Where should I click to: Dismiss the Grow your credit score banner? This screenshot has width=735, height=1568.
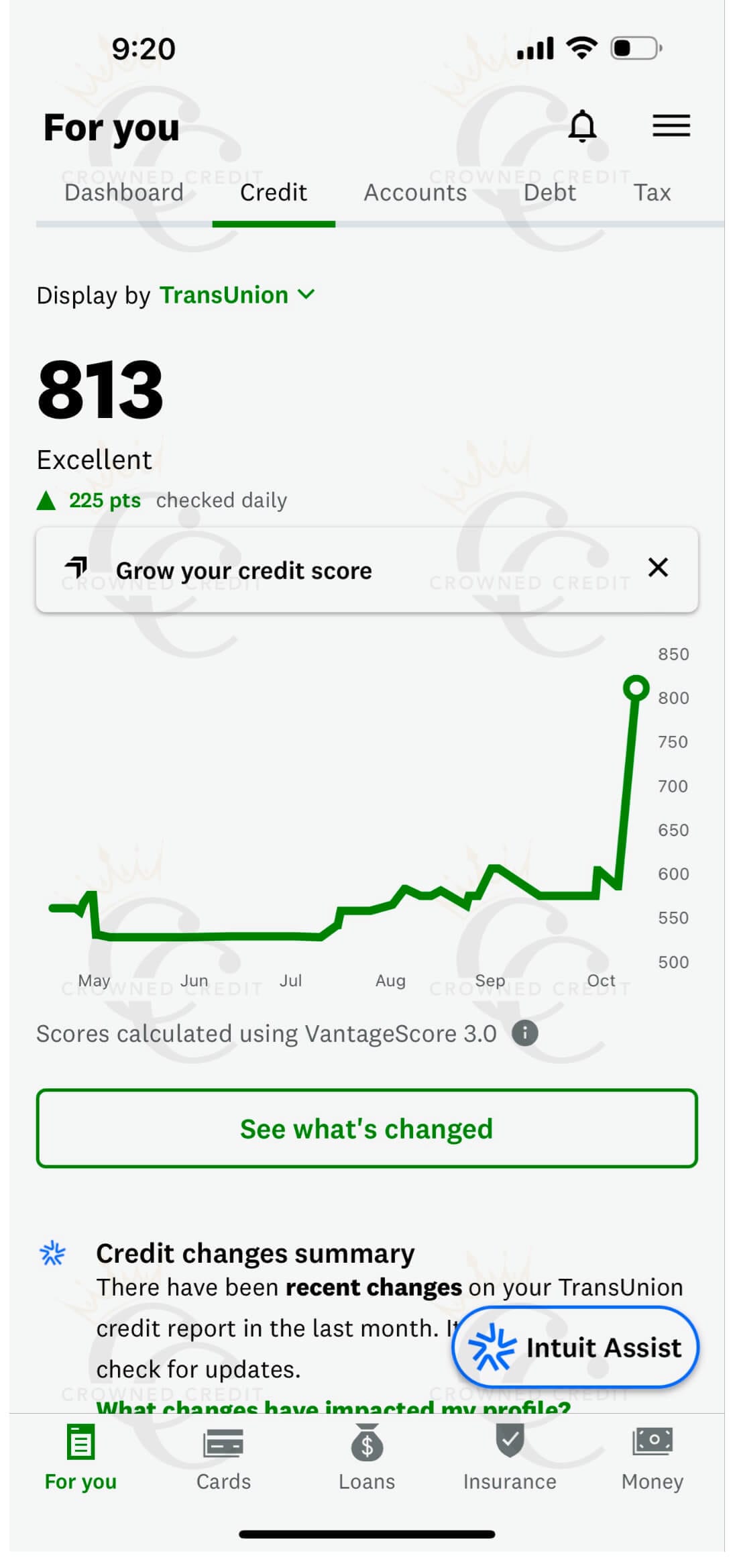tap(658, 568)
